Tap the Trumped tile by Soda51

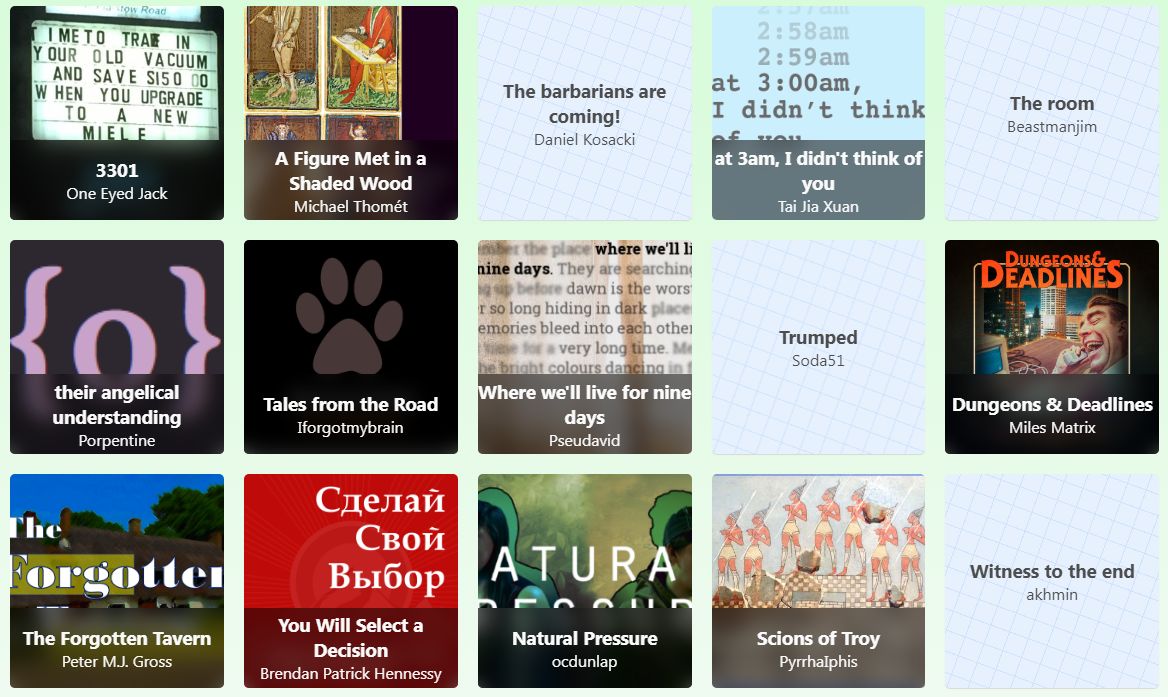tap(818, 347)
